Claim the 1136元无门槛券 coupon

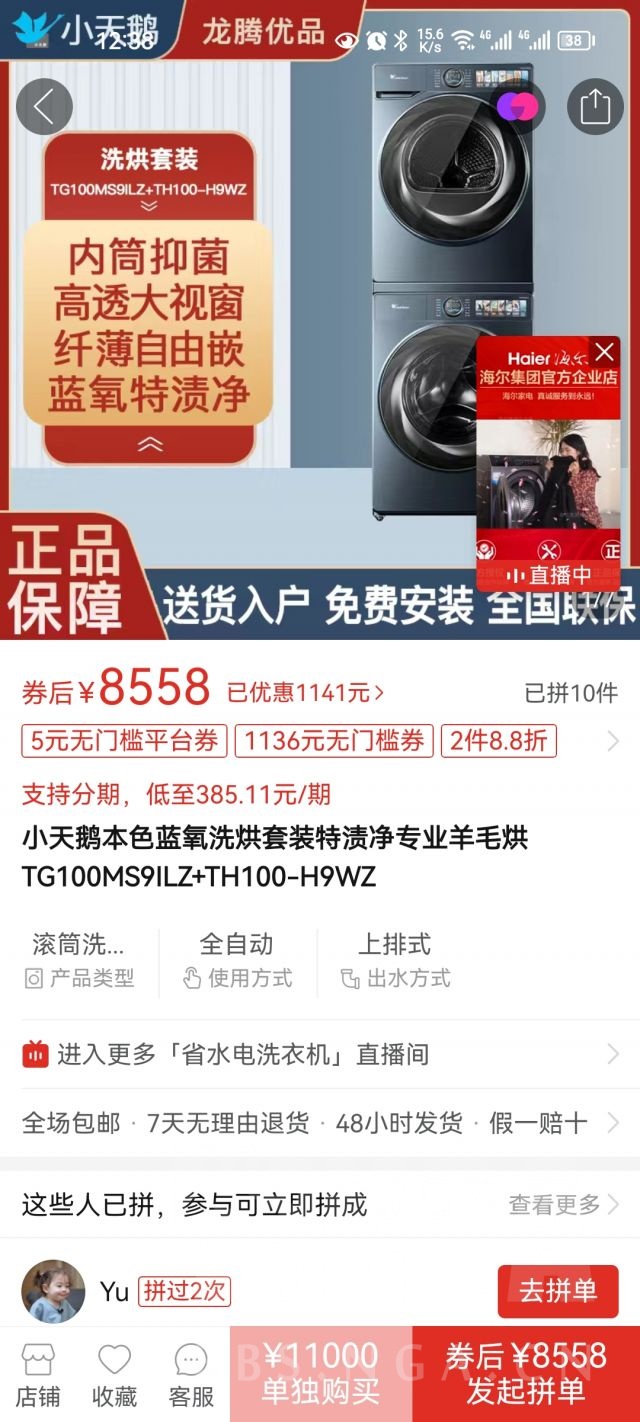[x=334, y=741]
